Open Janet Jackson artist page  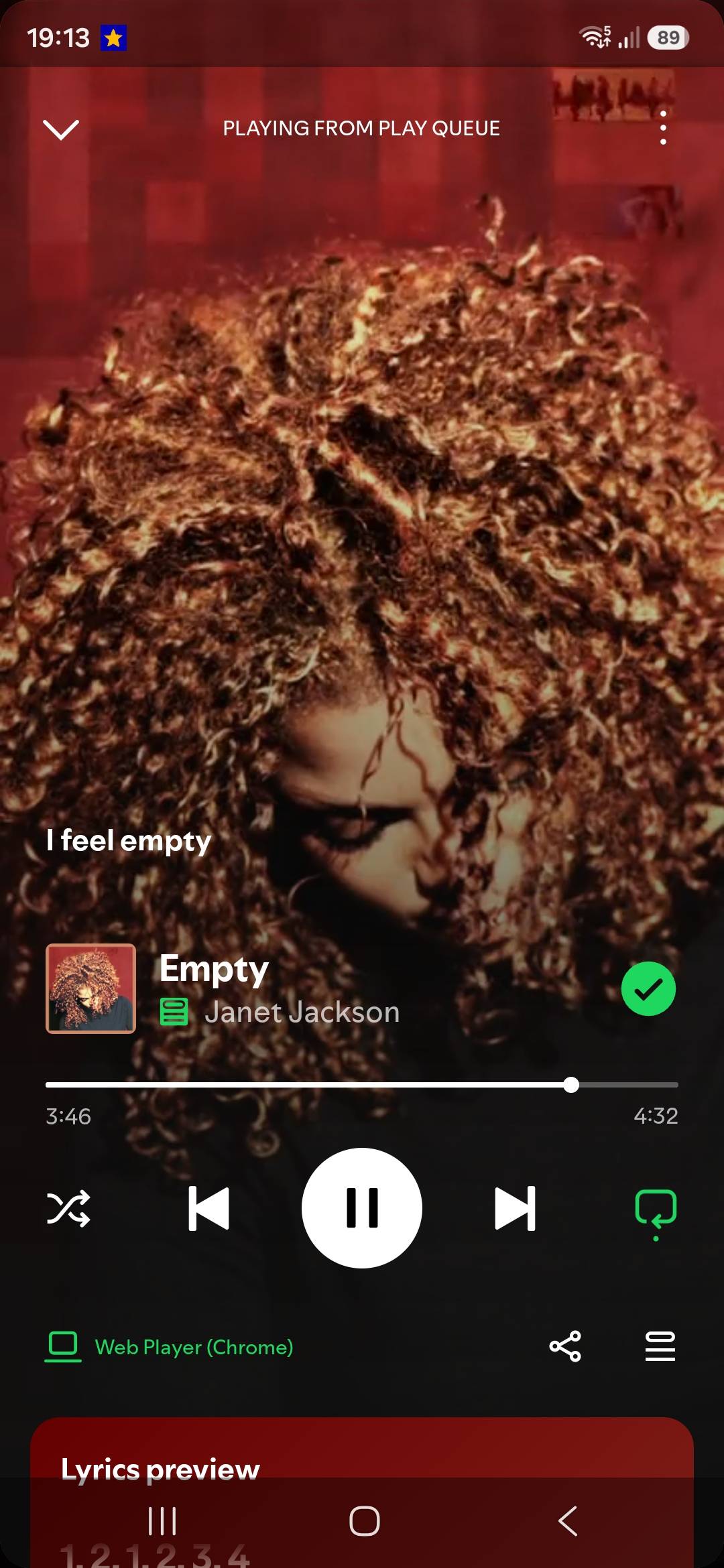(x=302, y=1012)
